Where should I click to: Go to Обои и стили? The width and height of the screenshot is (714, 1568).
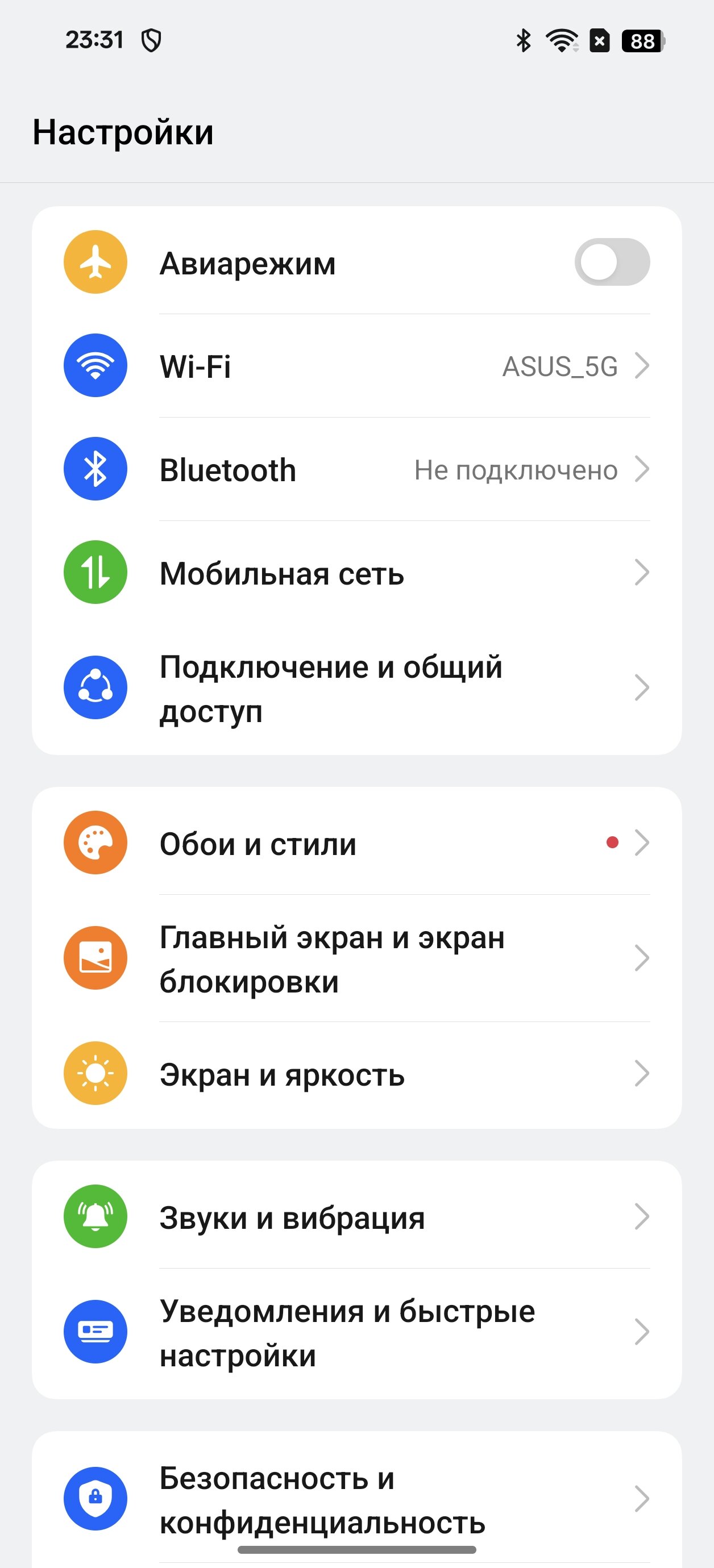(x=356, y=843)
